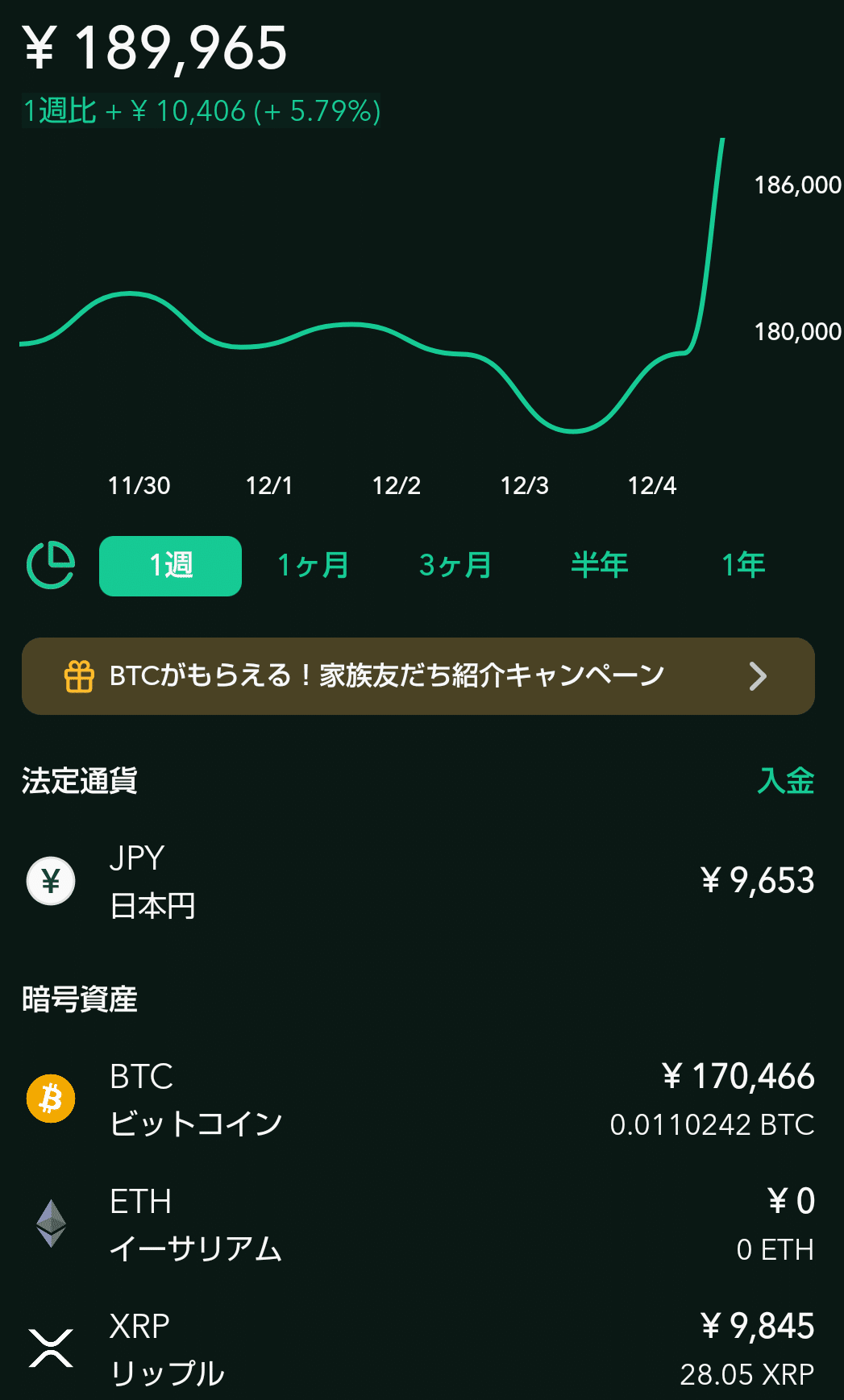Select the 1週 period tab
The image size is (844, 1400).
[169, 565]
